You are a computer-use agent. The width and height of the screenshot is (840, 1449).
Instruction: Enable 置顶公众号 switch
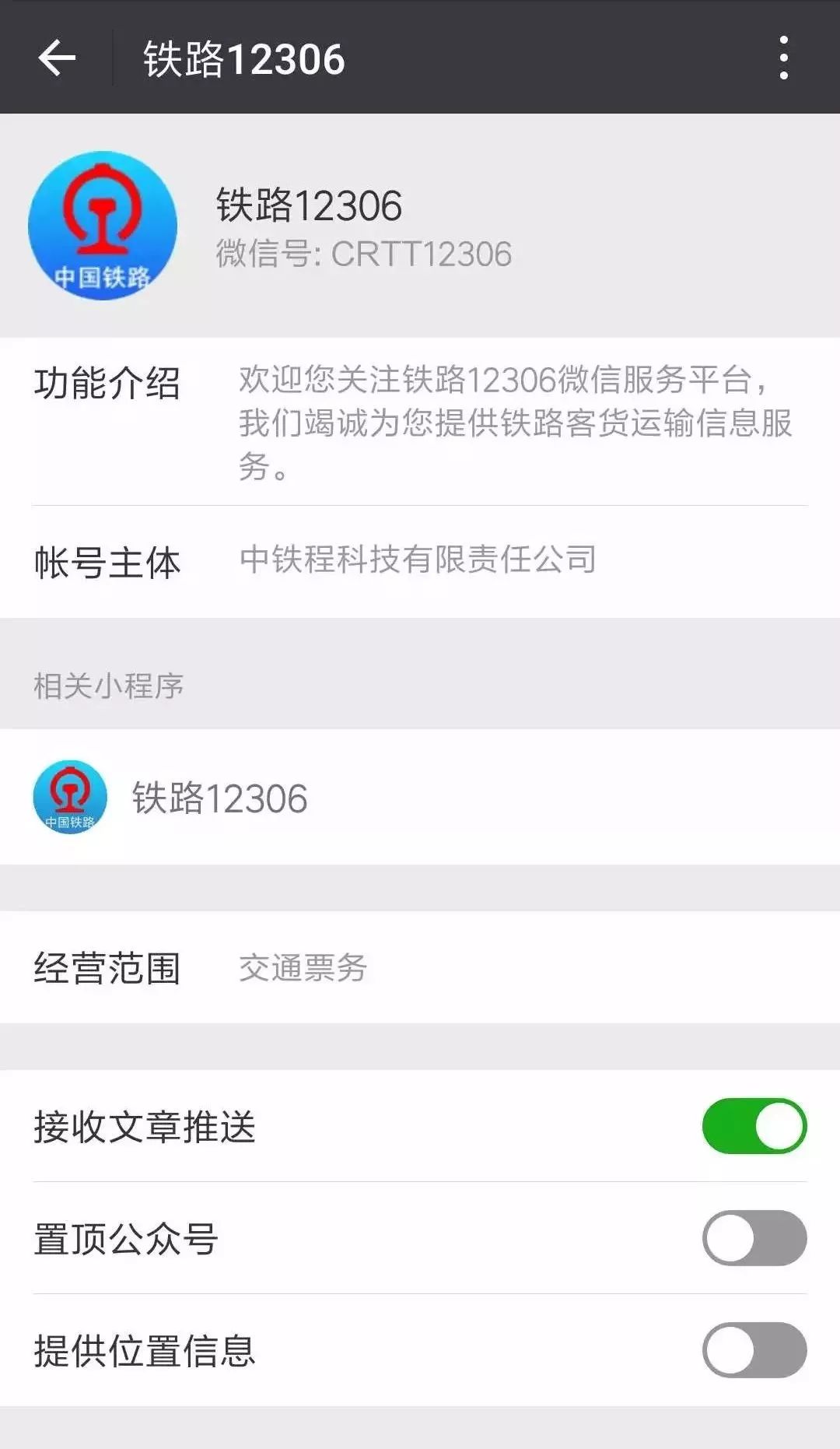click(754, 1238)
